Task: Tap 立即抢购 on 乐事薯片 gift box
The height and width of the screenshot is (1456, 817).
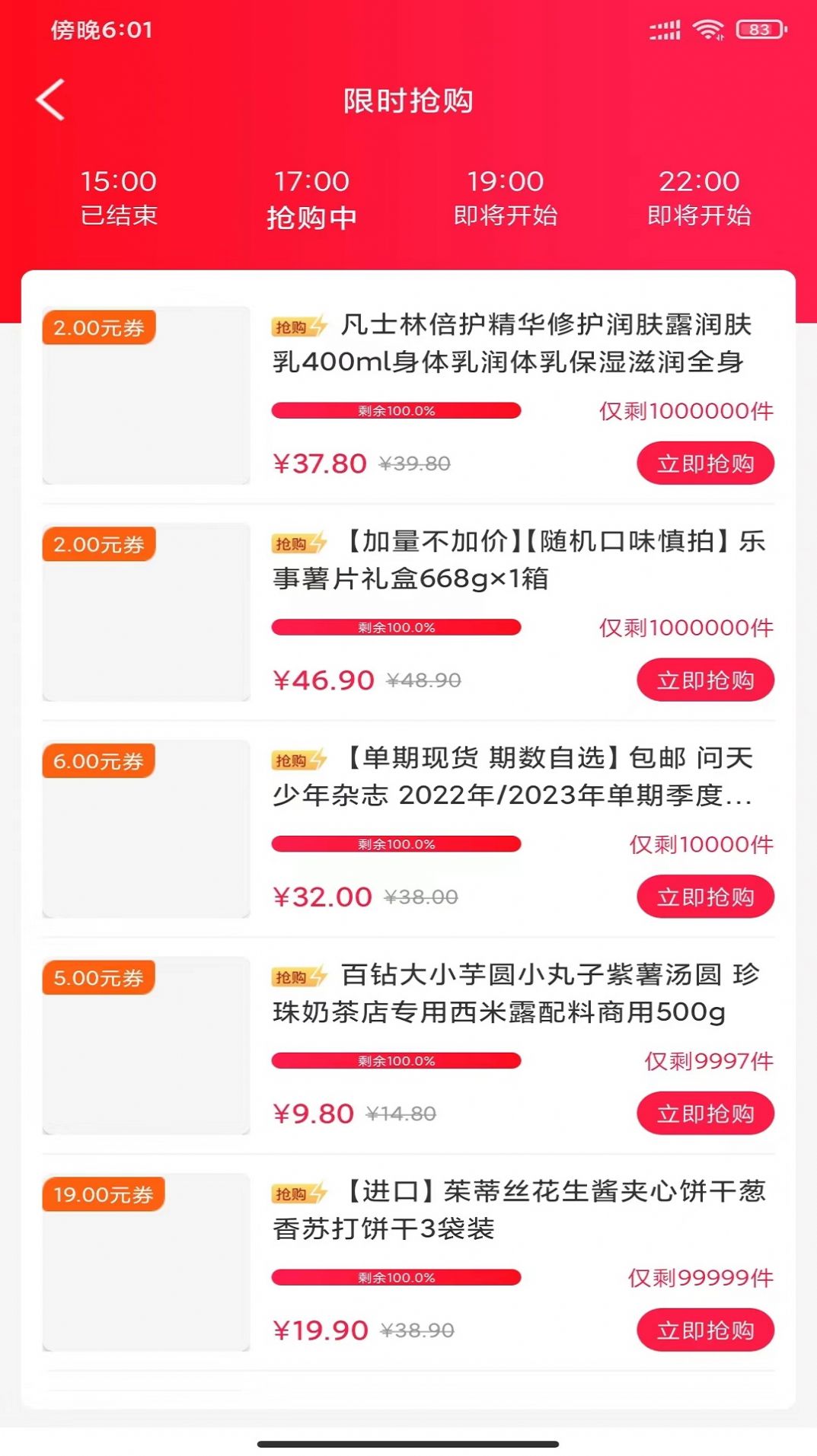Action: click(x=705, y=680)
